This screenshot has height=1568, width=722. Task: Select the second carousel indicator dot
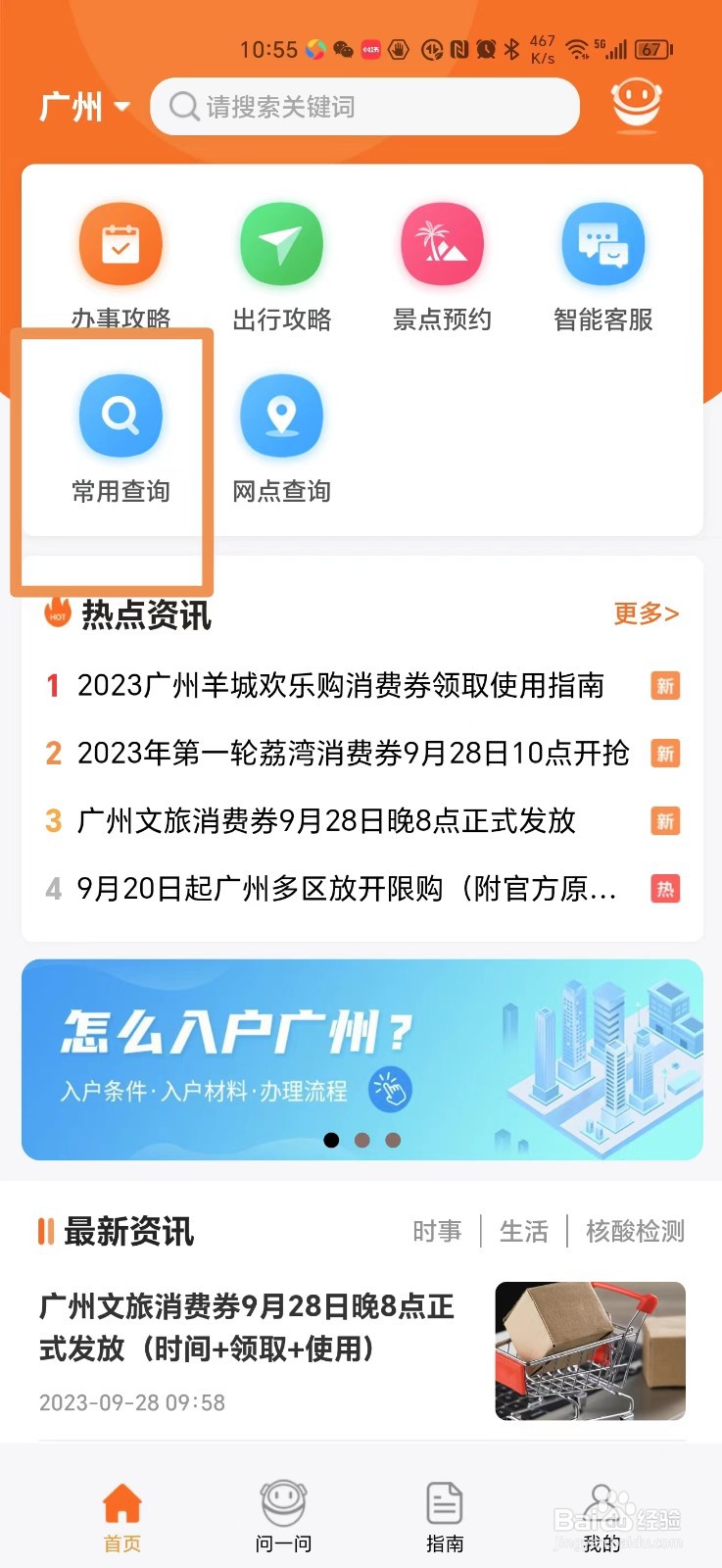(x=361, y=1140)
